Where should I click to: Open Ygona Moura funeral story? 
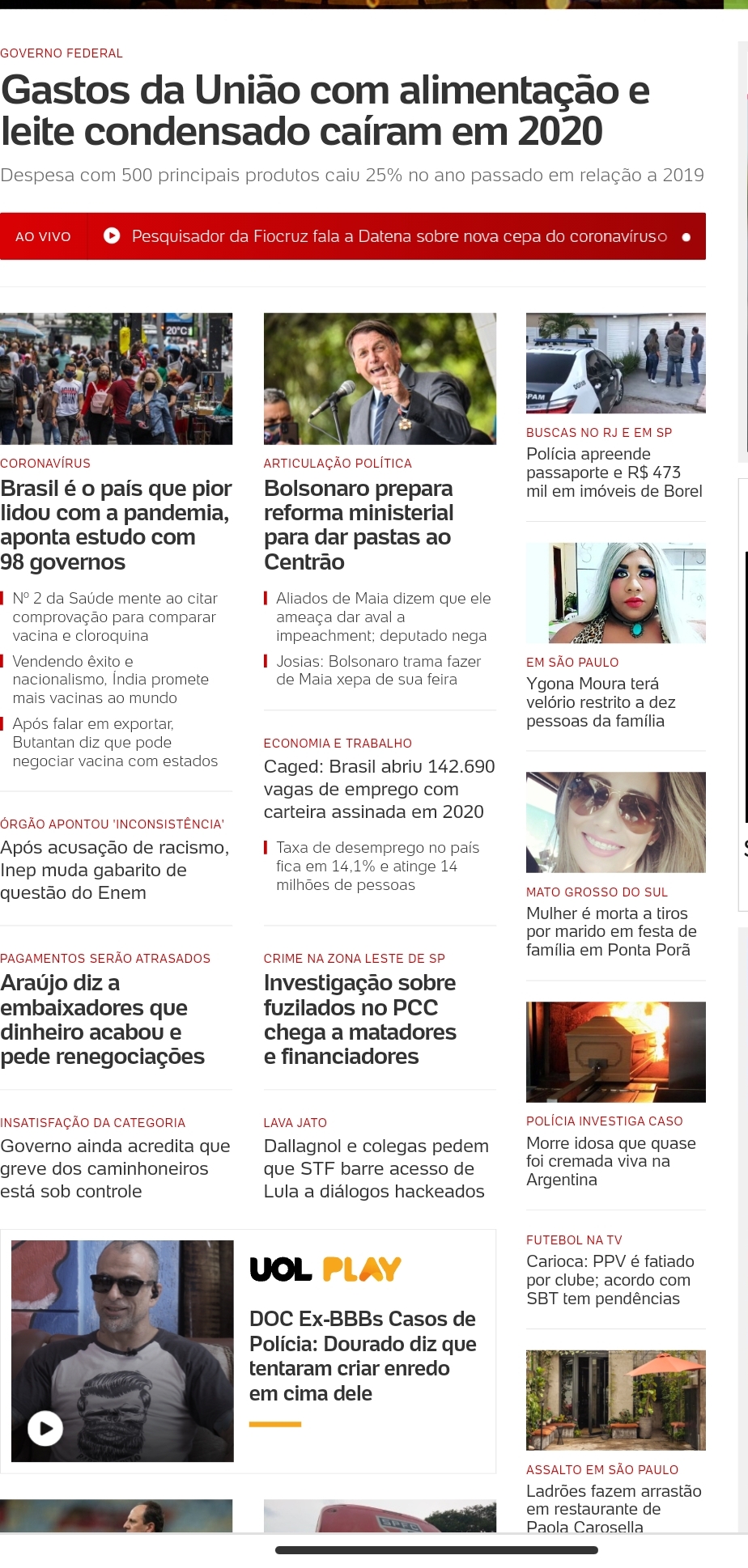[600, 701]
